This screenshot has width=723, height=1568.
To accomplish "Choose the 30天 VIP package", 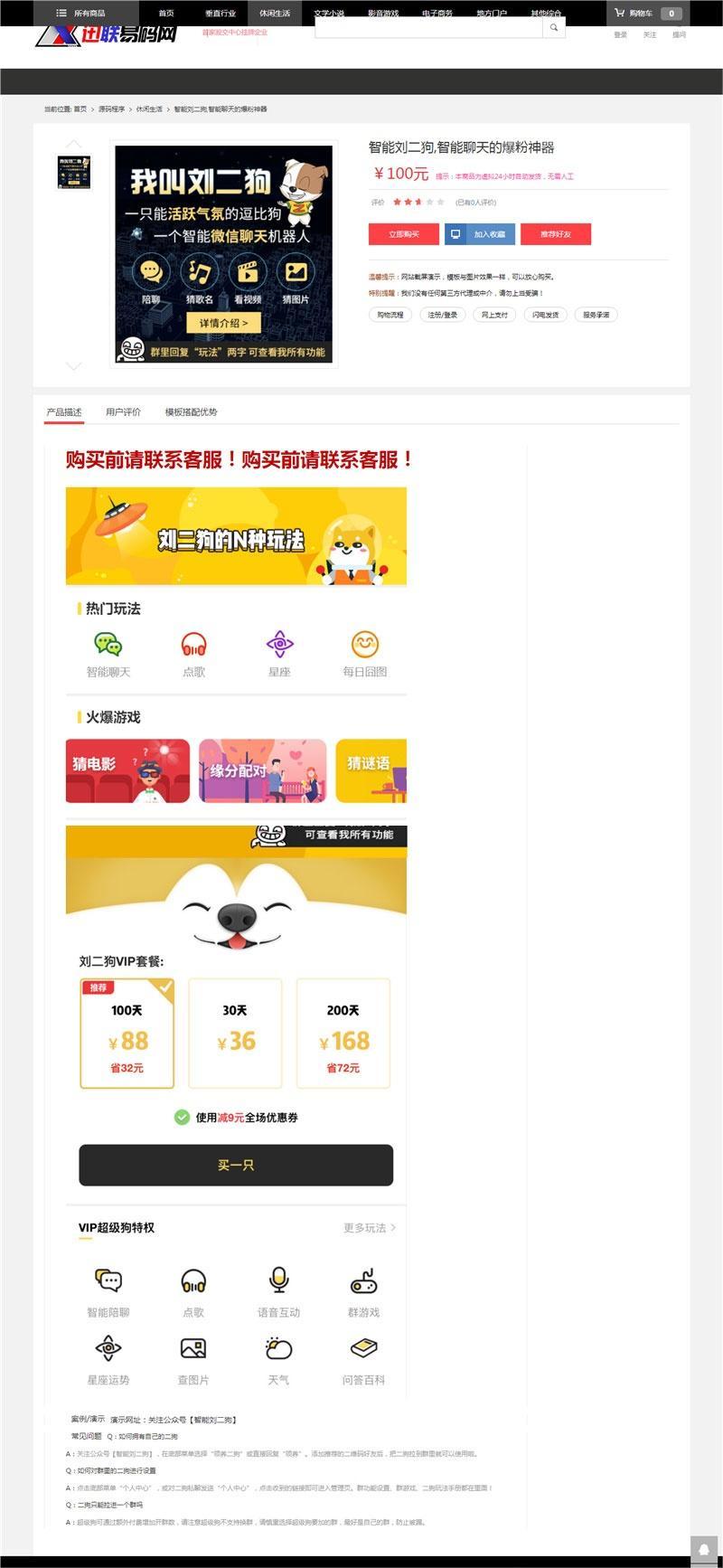I will click(234, 1034).
